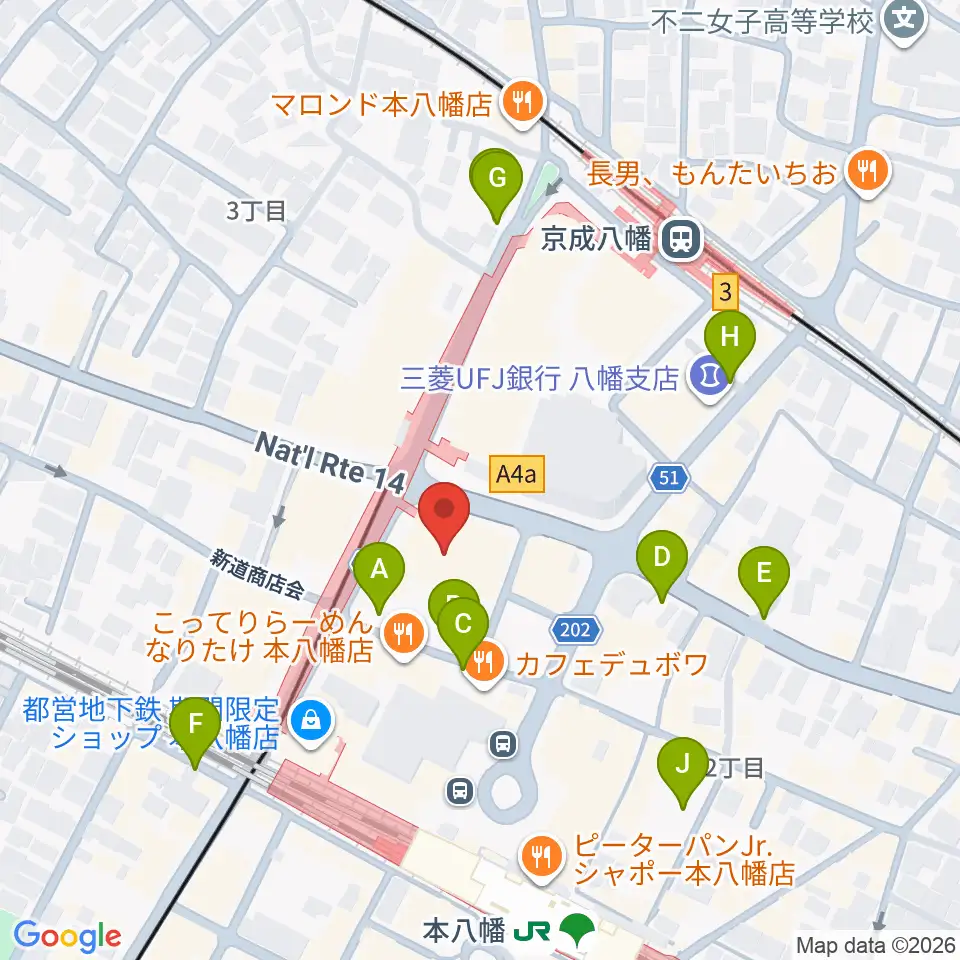This screenshot has width=960, height=960.
Task: Open the 三菱UFJ銀行 八幡支店 bank icon
Action: click(708, 378)
